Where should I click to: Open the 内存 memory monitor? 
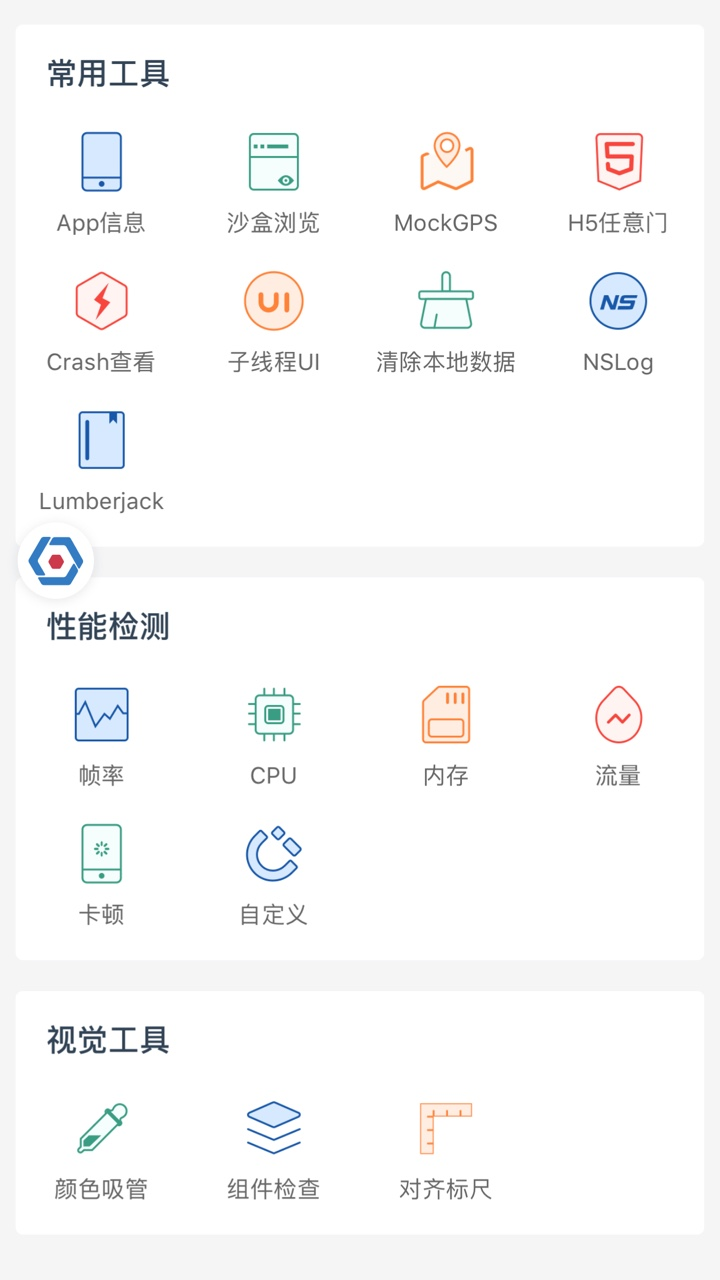pyautogui.click(x=445, y=733)
